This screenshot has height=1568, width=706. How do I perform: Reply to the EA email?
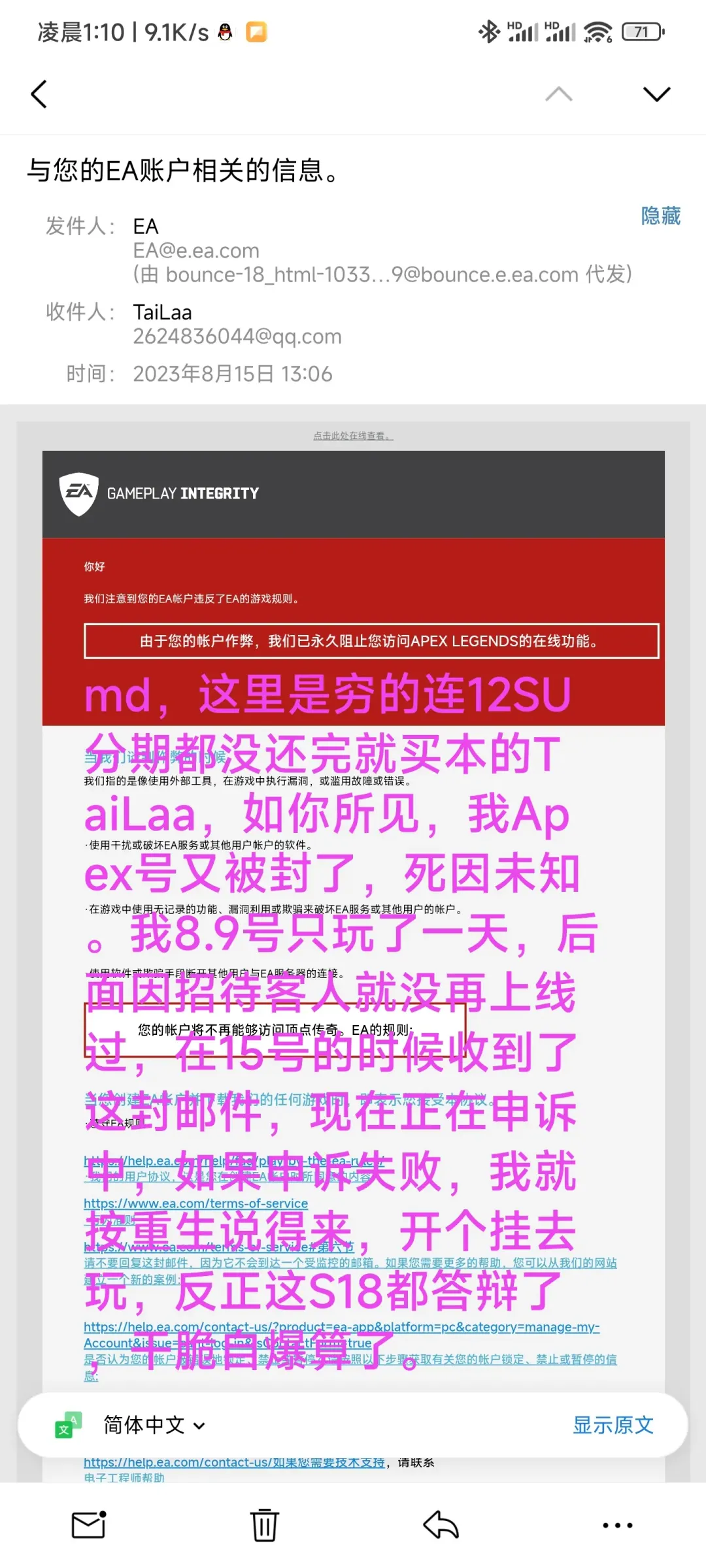click(x=441, y=1525)
